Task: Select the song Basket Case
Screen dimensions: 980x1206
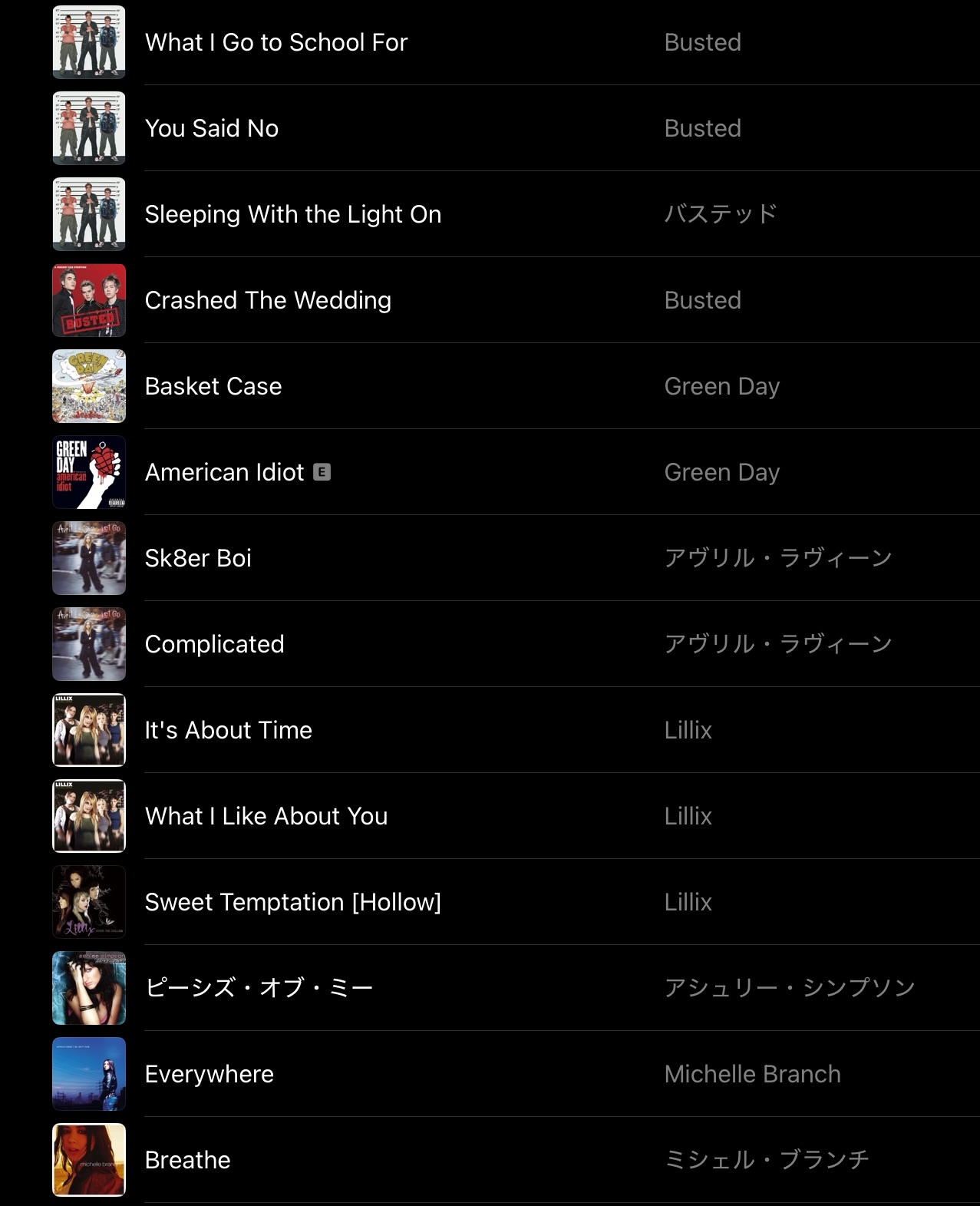Action: (213, 386)
